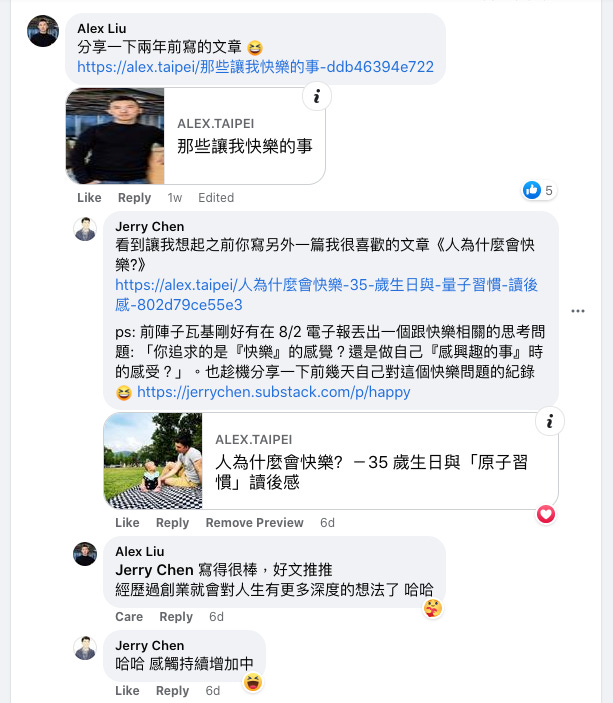Open the 那些讓我快樂的事 link preview card
Screen dimensions: 613x703
pos(244,136)
